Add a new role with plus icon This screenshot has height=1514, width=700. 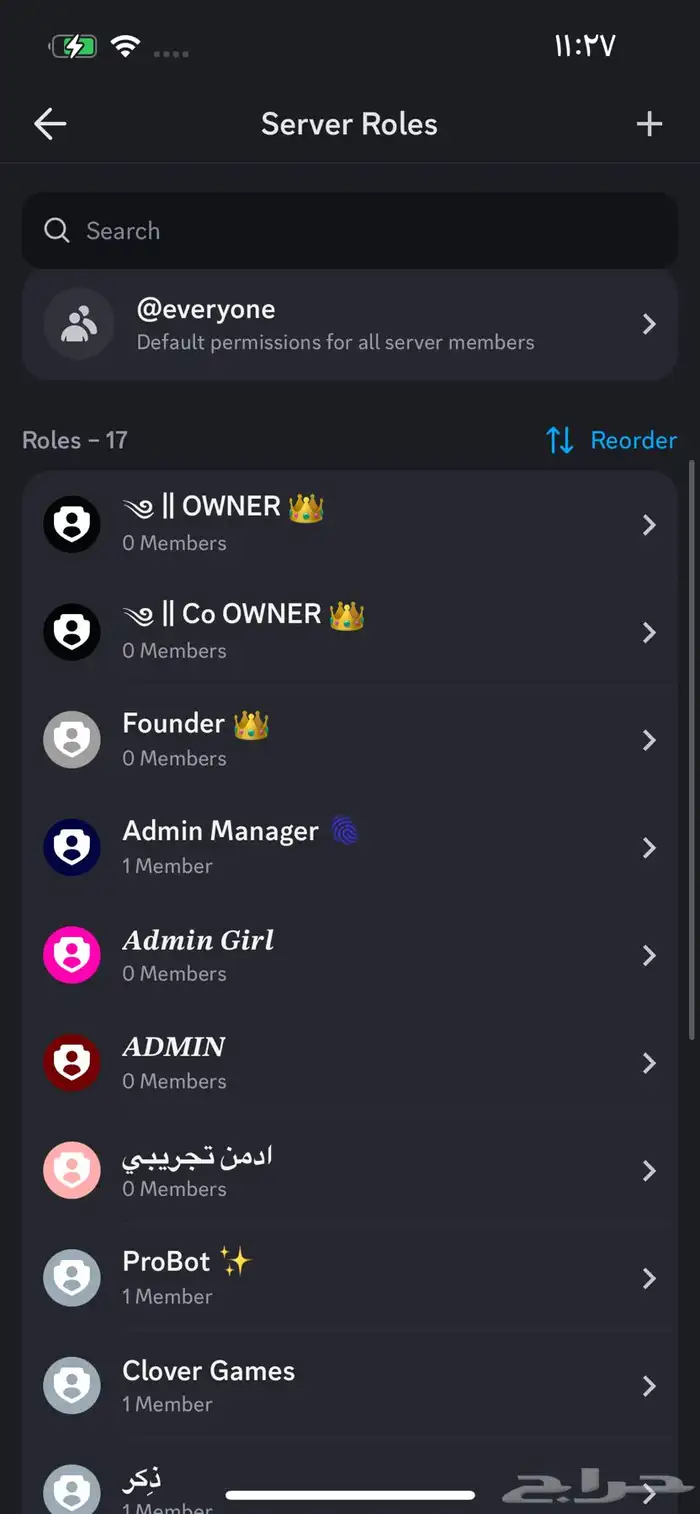(x=649, y=124)
